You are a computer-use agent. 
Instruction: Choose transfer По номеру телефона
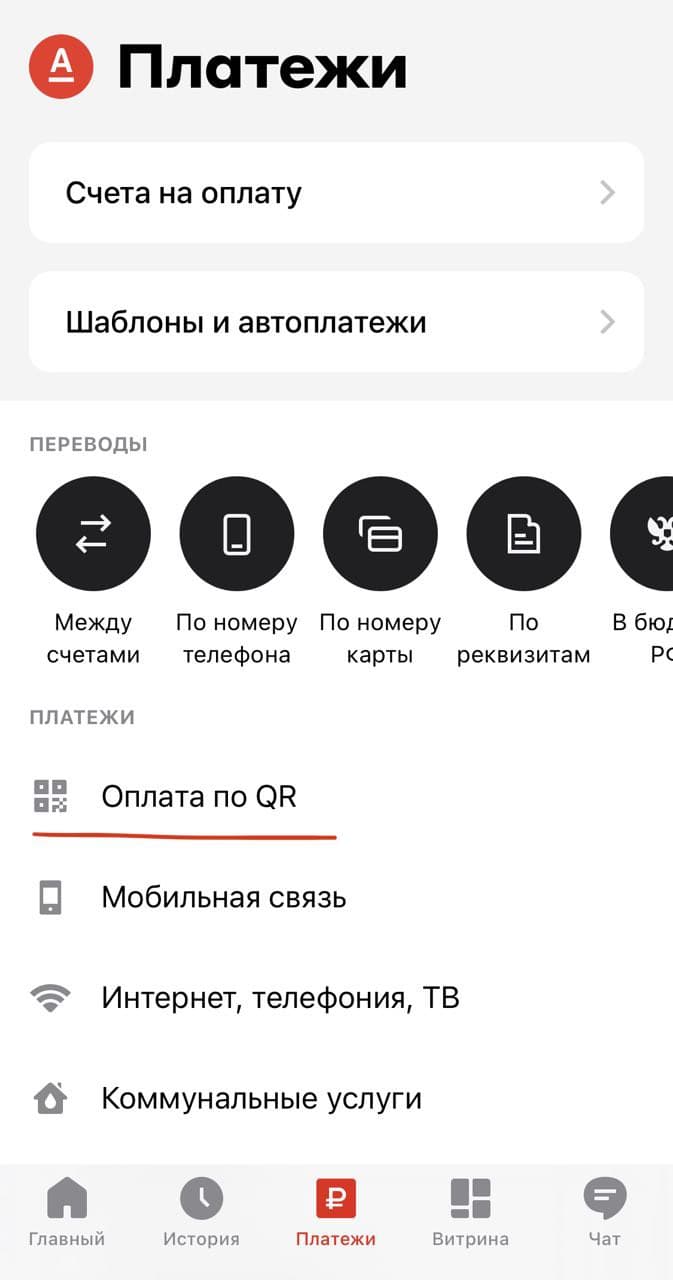pos(236,535)
